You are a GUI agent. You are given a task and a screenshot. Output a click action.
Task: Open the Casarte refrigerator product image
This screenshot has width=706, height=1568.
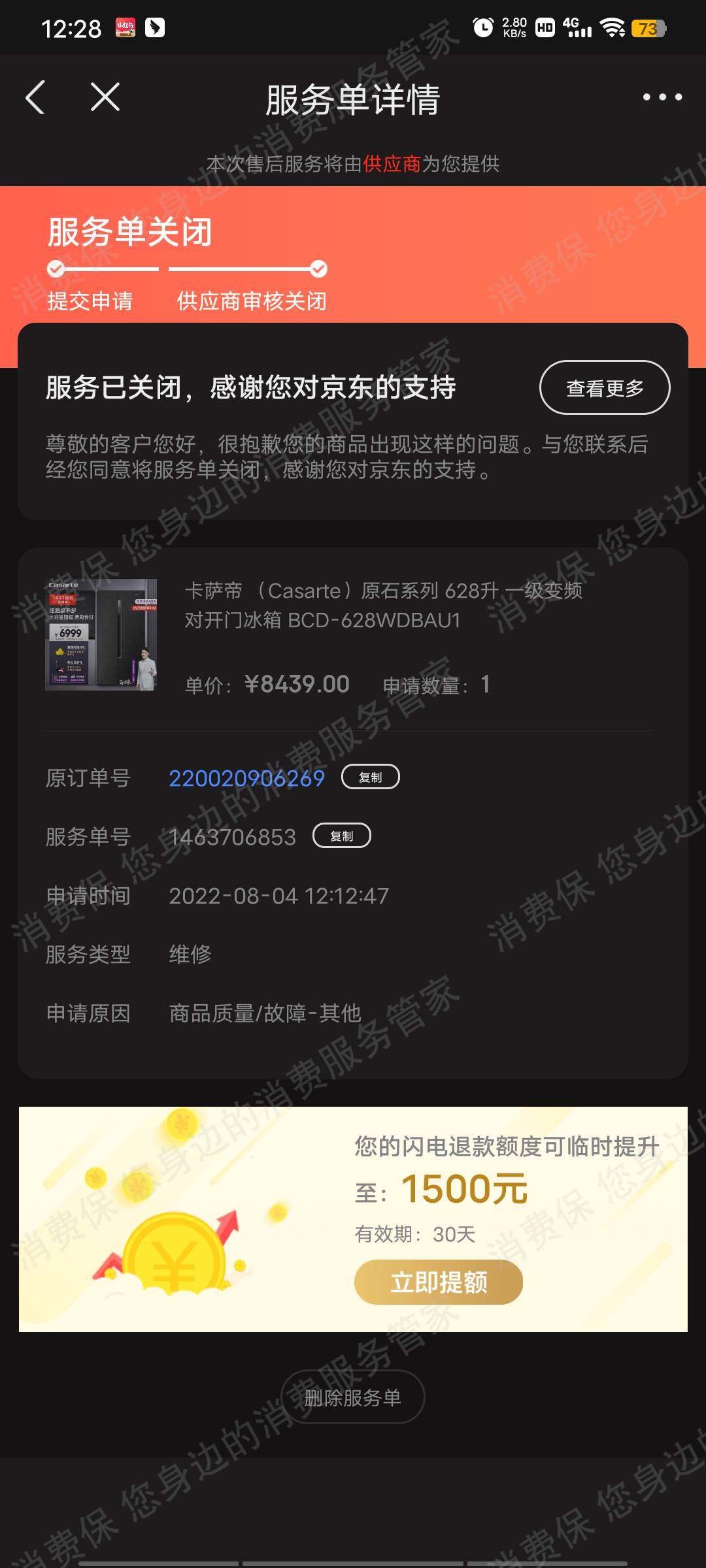coord(101,634)
